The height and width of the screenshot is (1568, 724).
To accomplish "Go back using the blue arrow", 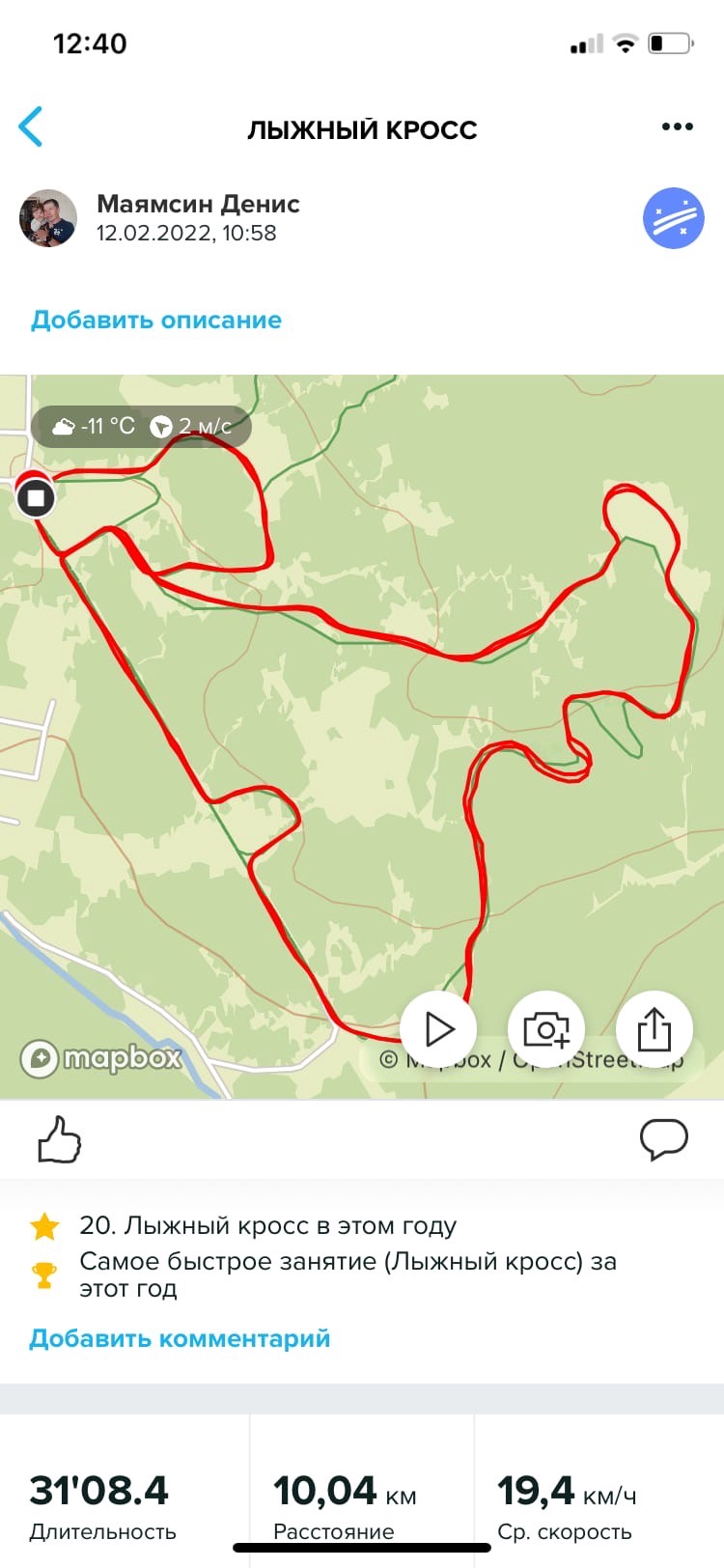I will coord(31,126).
